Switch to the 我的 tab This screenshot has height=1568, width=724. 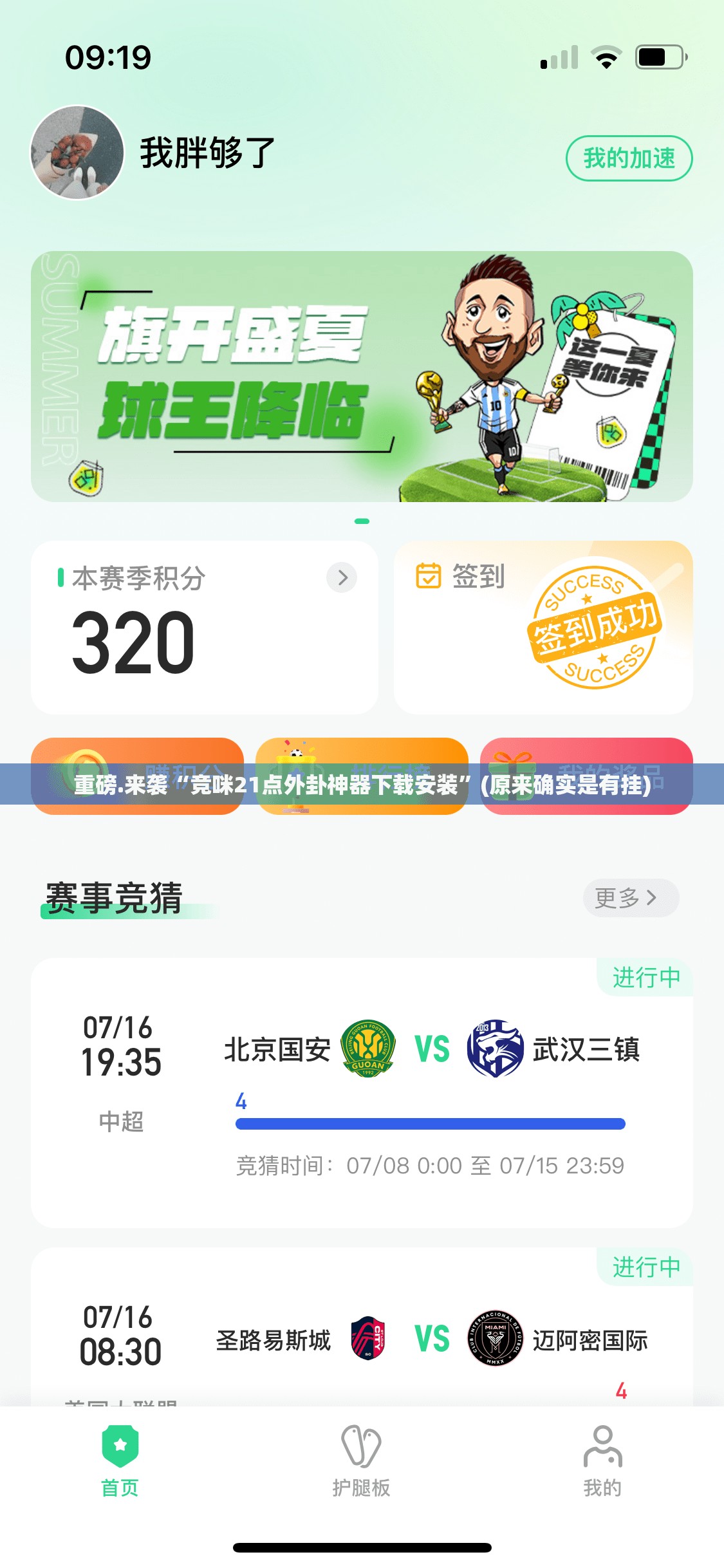click(x=602, y=1461)
